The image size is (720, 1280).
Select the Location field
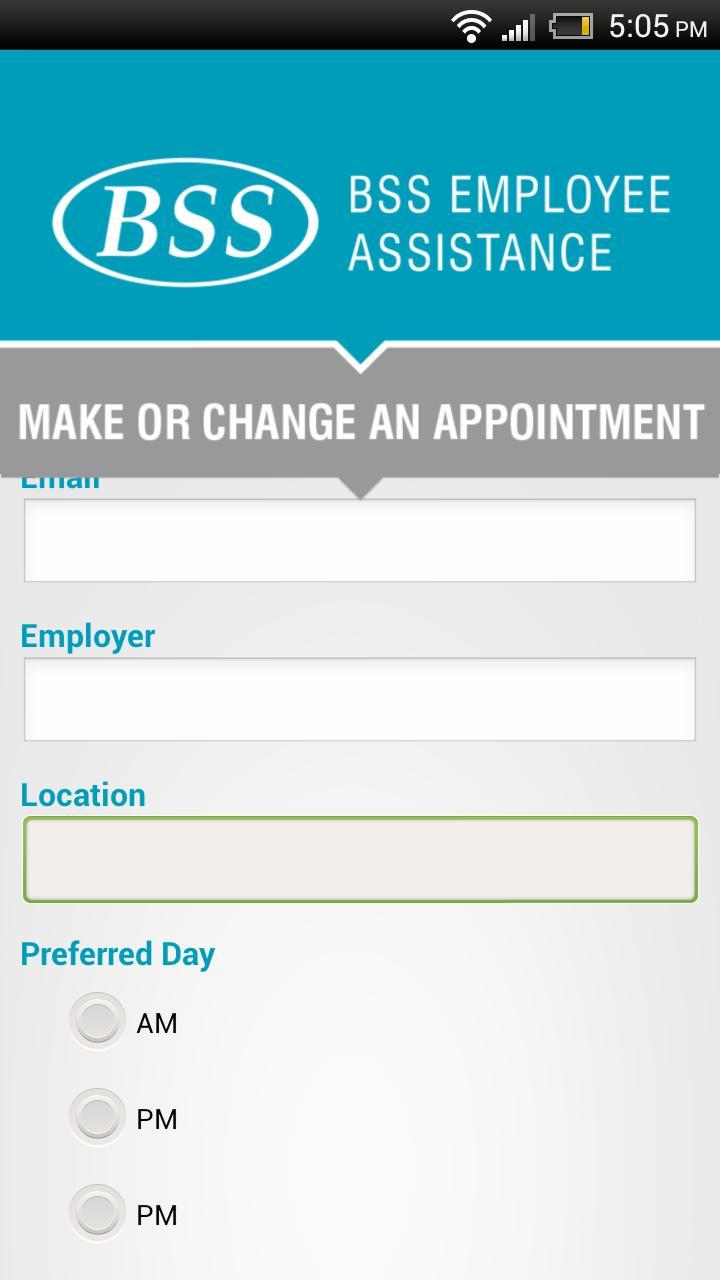tap(360, 860)
